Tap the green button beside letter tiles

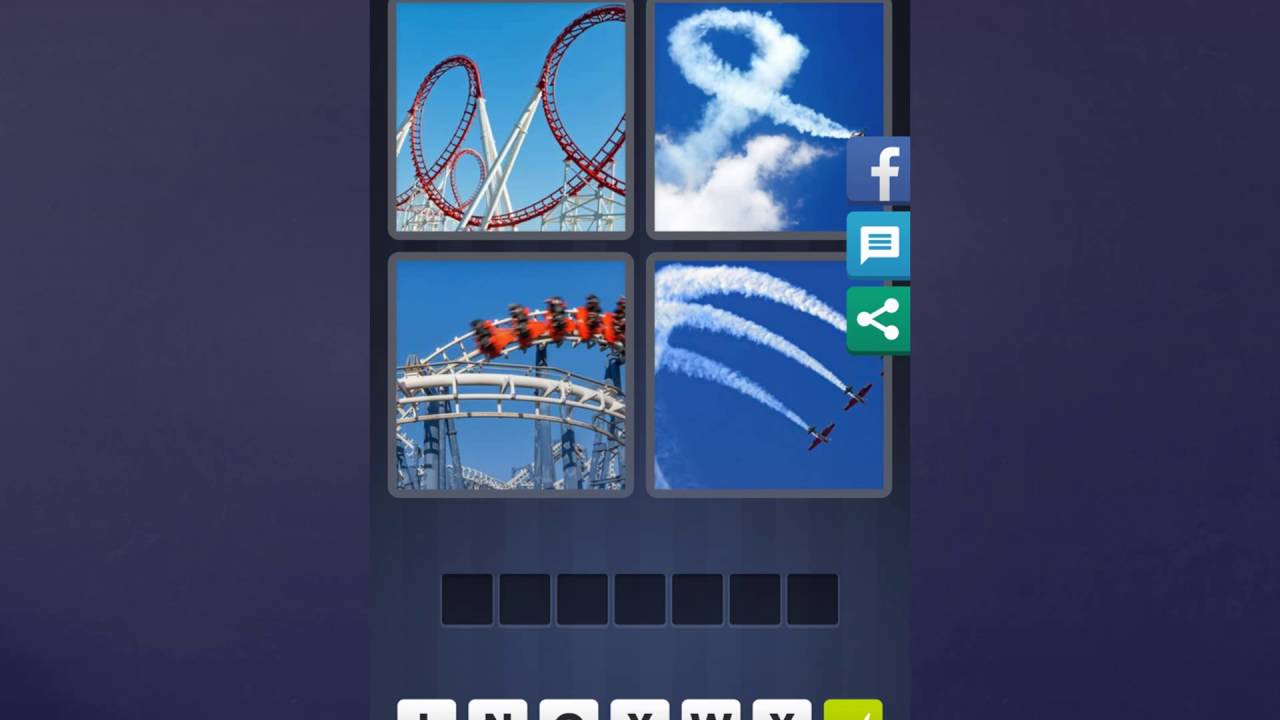[853, 710]
